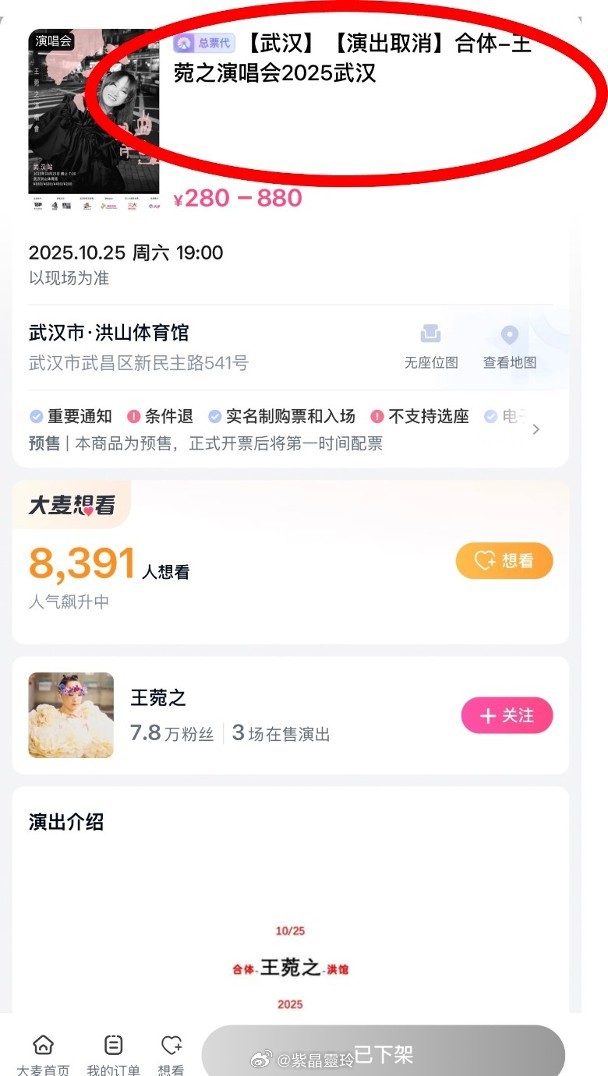Go to 大麦首页 tab

43,1055
